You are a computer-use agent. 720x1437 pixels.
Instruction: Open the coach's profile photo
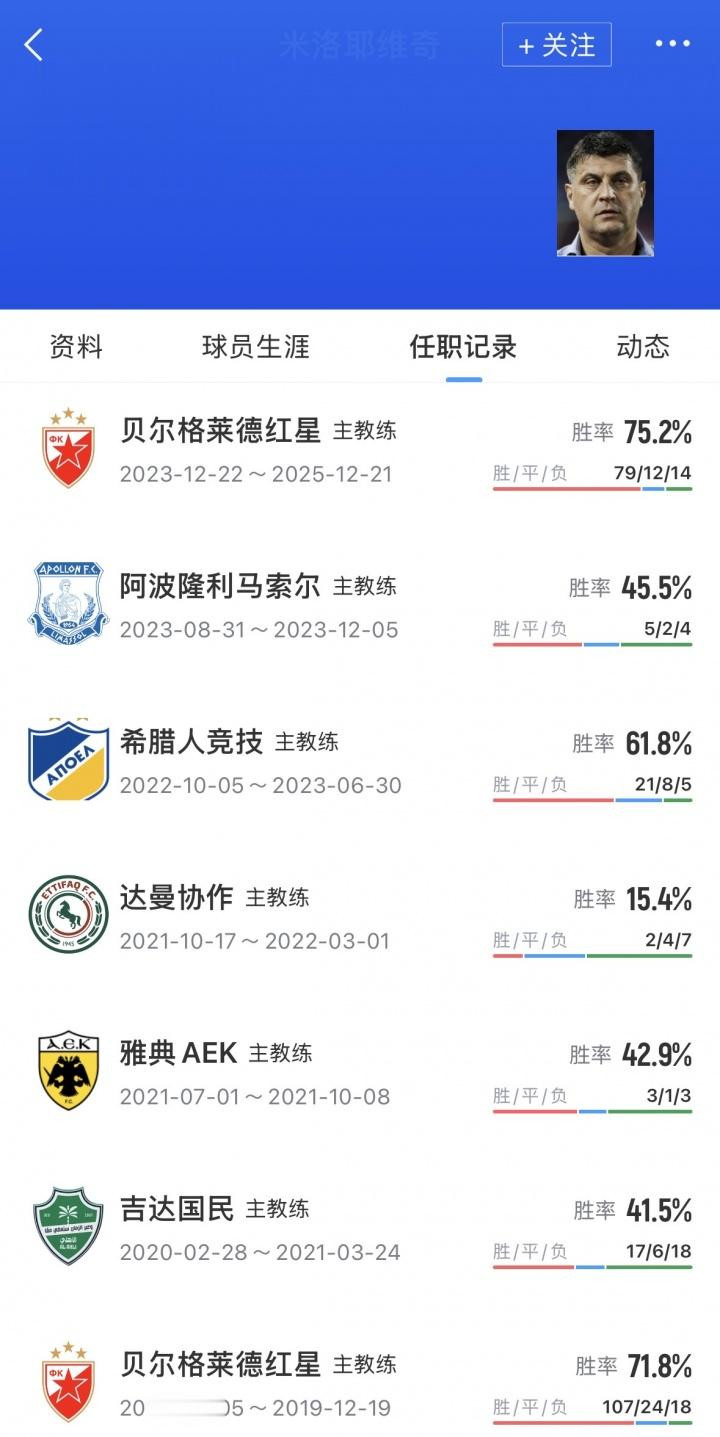pos(605,193)
